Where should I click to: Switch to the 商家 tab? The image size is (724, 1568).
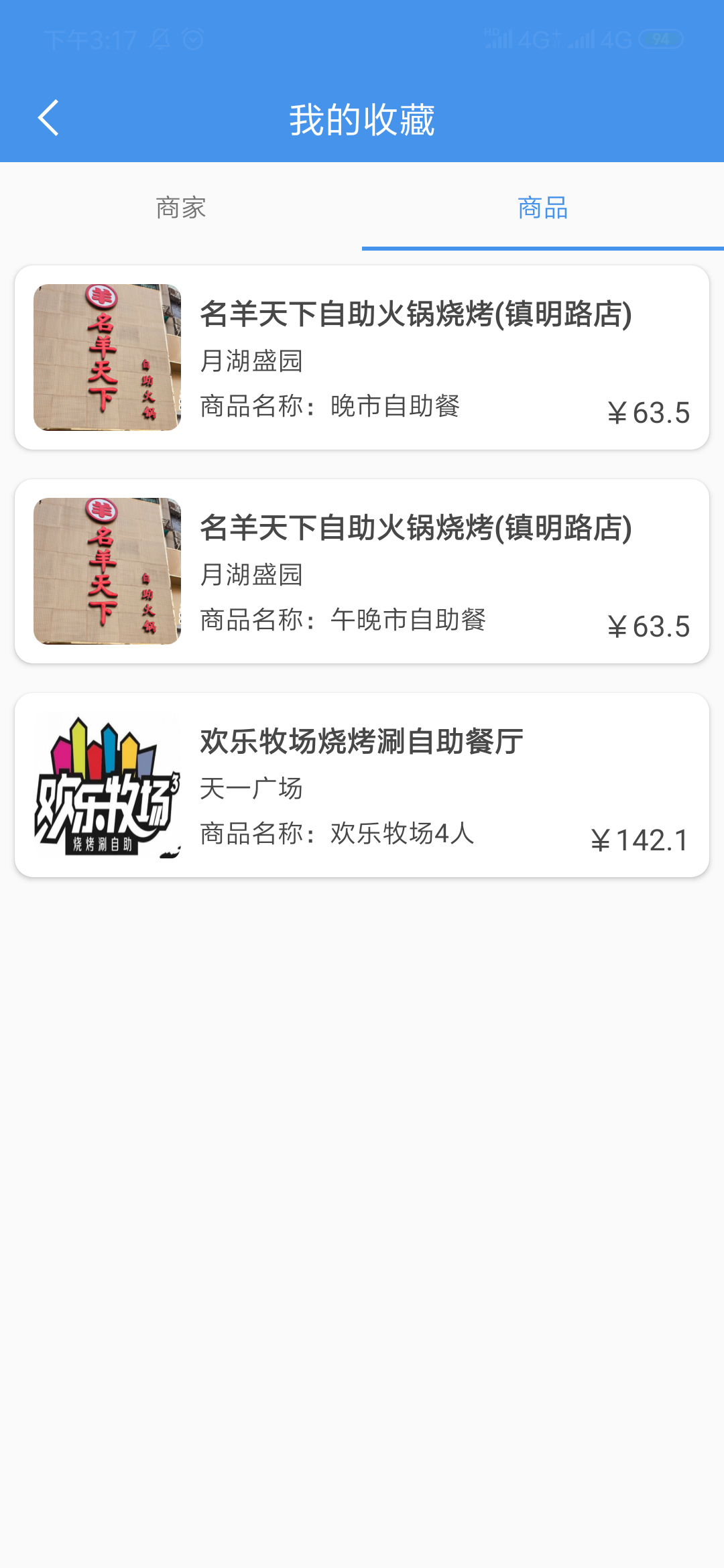(x=181, y=207)
